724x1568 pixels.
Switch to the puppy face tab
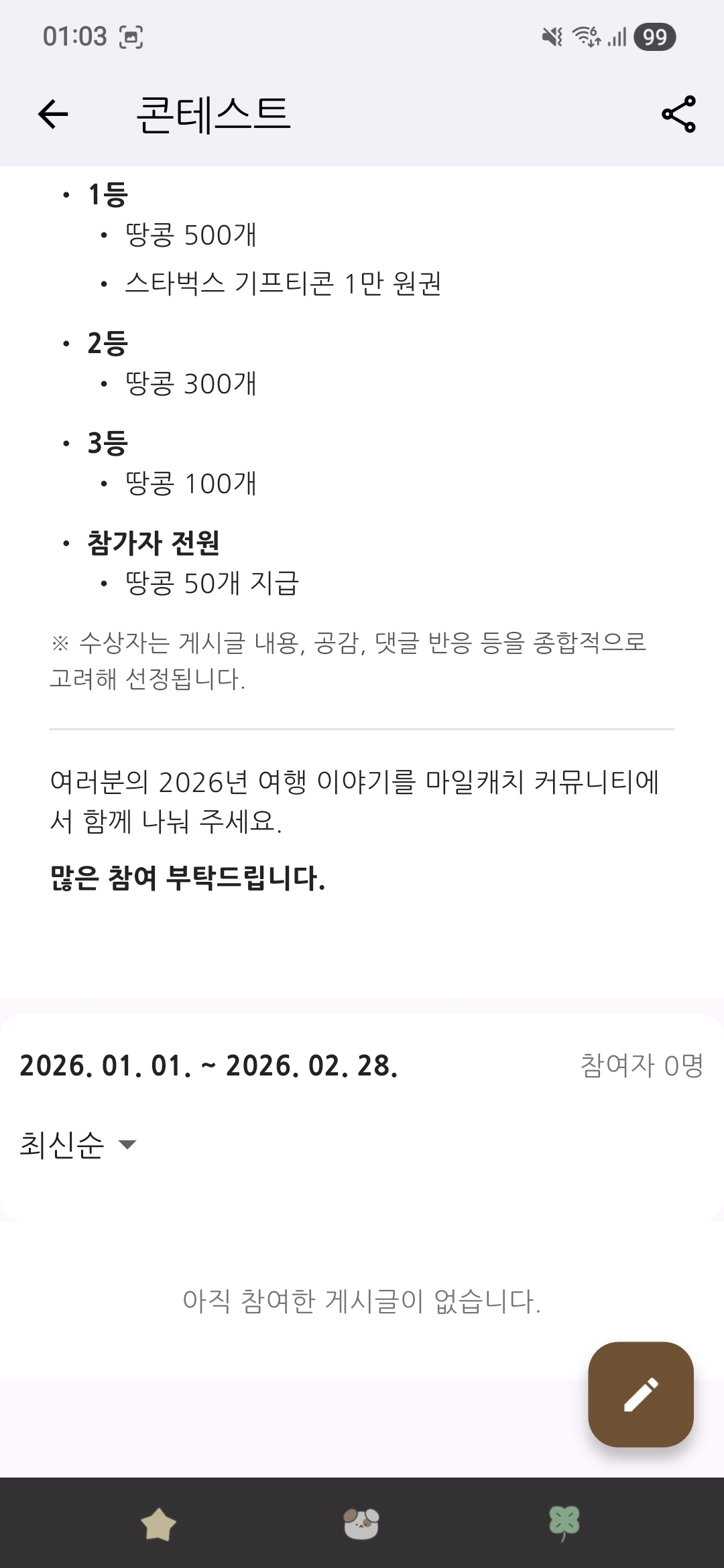[x=361, y=1524]
